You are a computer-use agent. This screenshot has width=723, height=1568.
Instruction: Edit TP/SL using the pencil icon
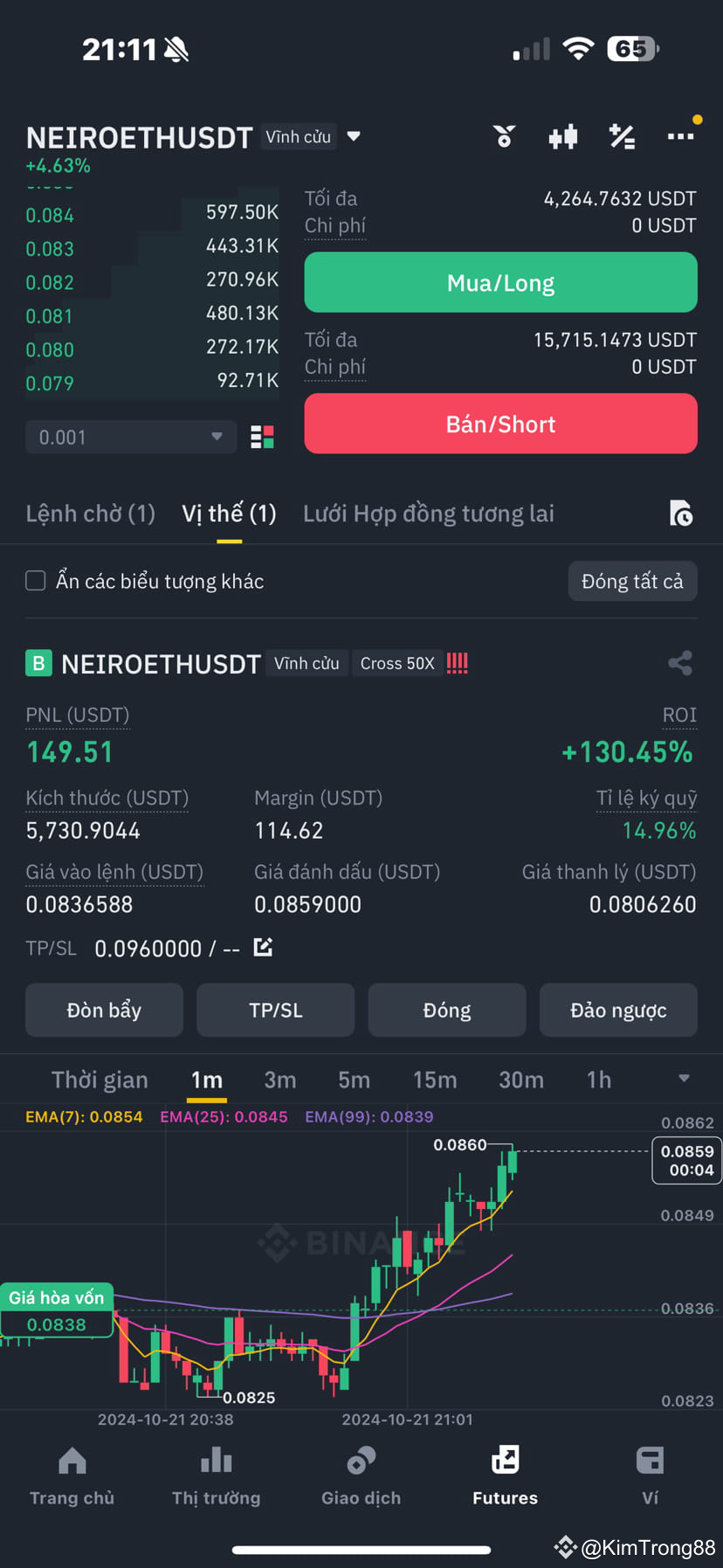[263, 946]
